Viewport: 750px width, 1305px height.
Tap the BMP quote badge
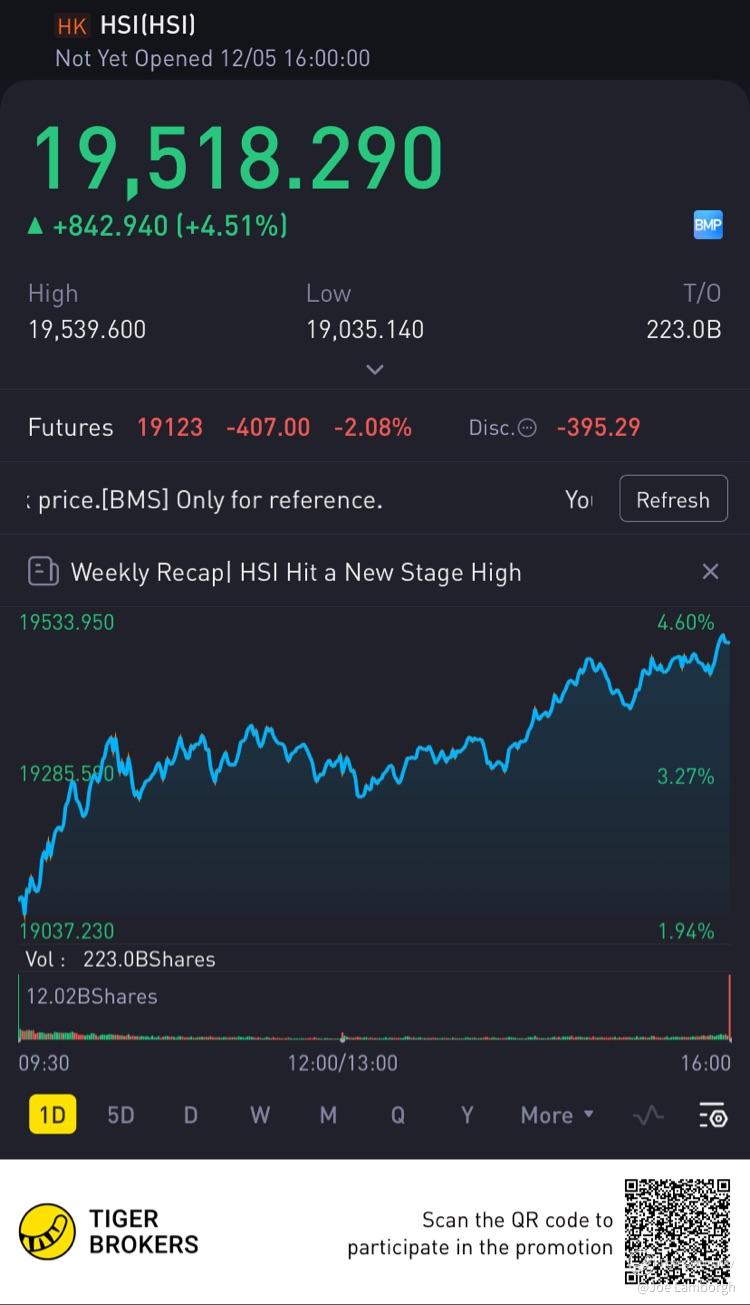(707, 225)
